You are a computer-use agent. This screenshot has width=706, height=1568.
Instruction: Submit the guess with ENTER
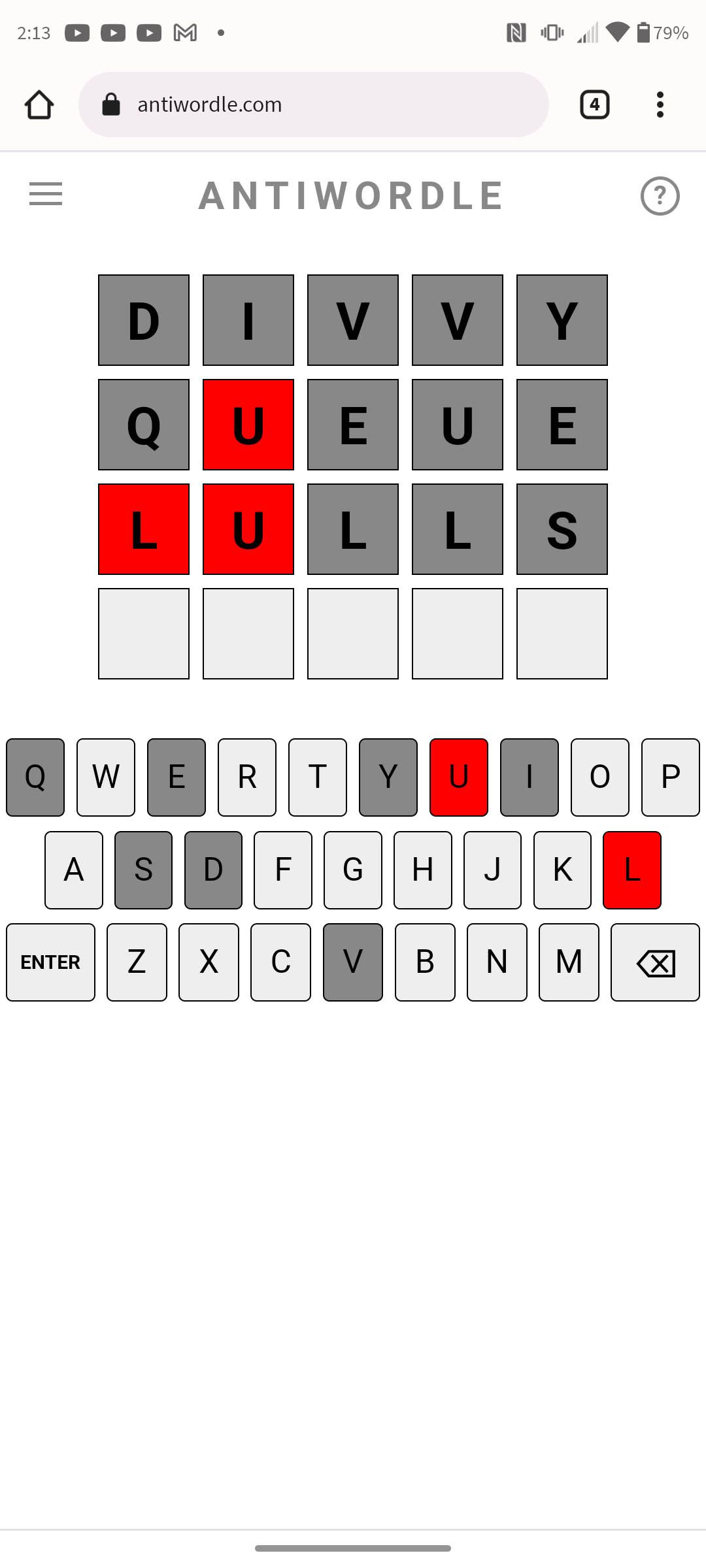pyautogui.click(x=50, y=962)
